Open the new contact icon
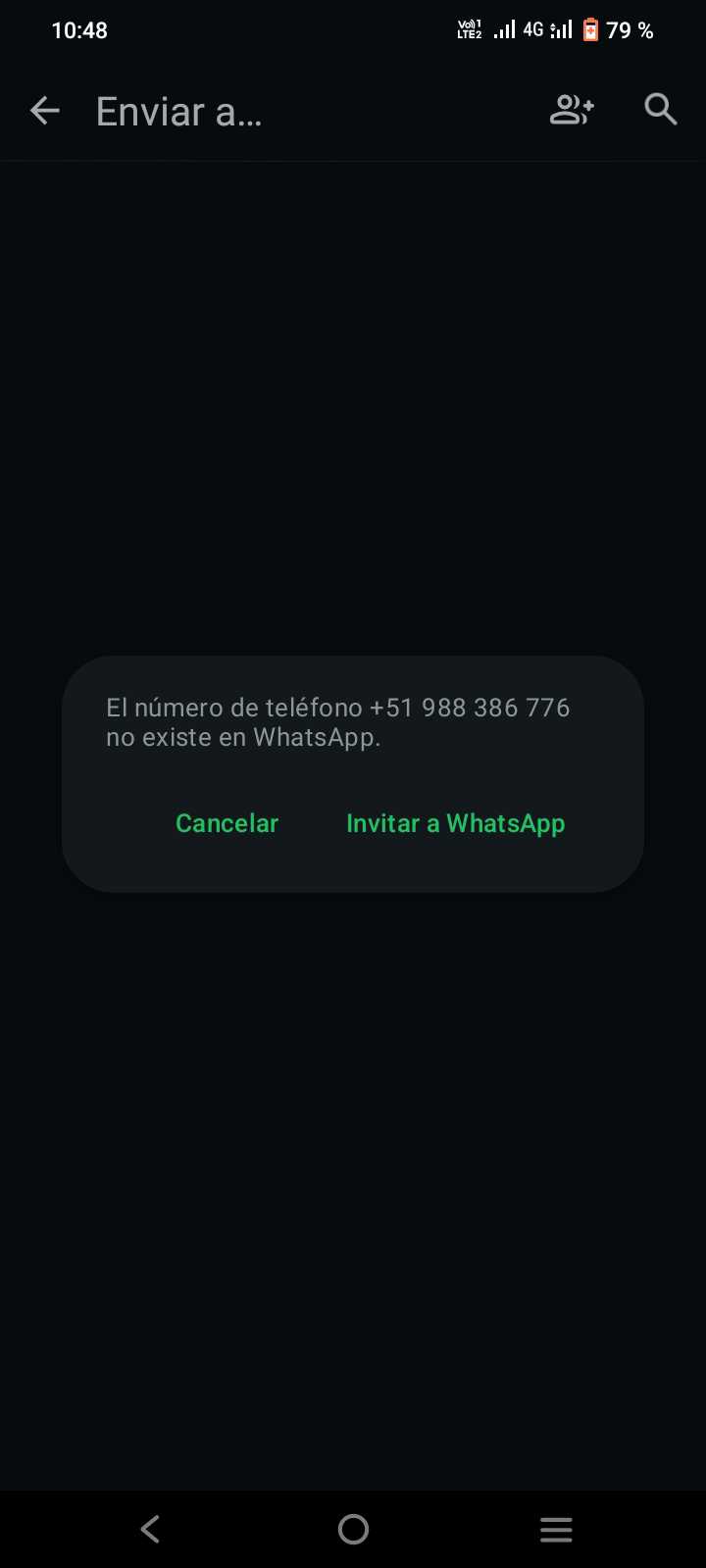 (x=572, y=110)
